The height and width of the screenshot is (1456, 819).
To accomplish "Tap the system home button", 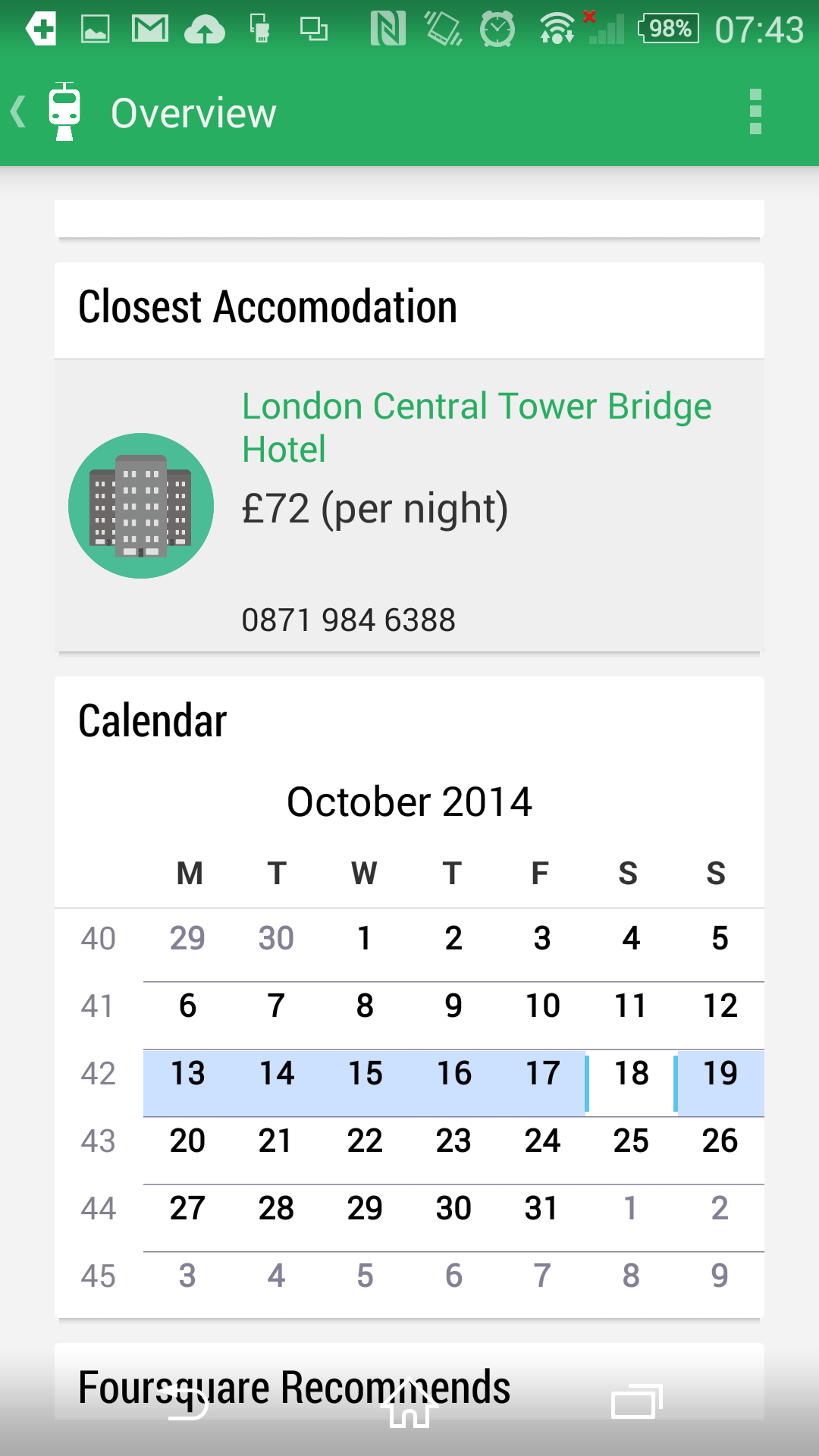I will [x=409, y=1403].
